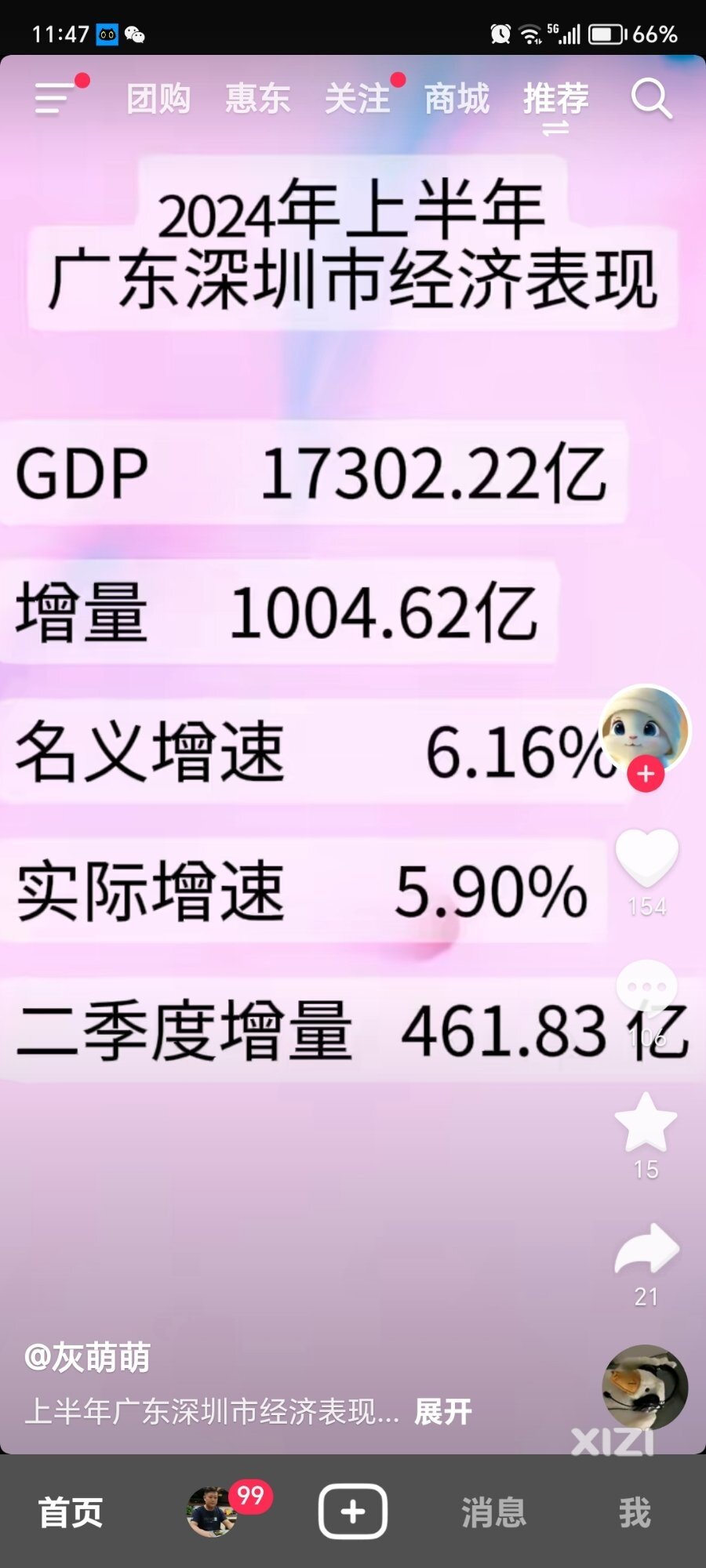Like this video with the heart
The height and width of the screenshot is (1568, 706).
tap(646, 857)
